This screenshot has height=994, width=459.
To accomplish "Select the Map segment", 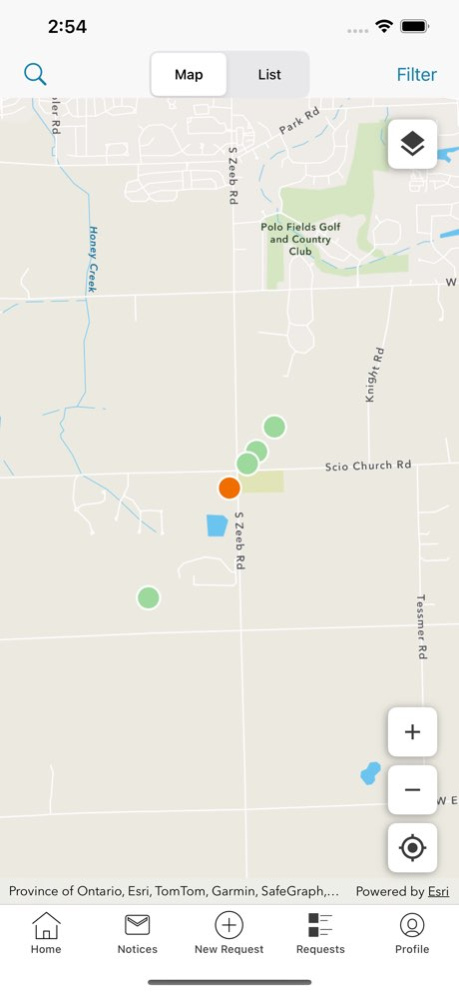I will tap(188, 74).
